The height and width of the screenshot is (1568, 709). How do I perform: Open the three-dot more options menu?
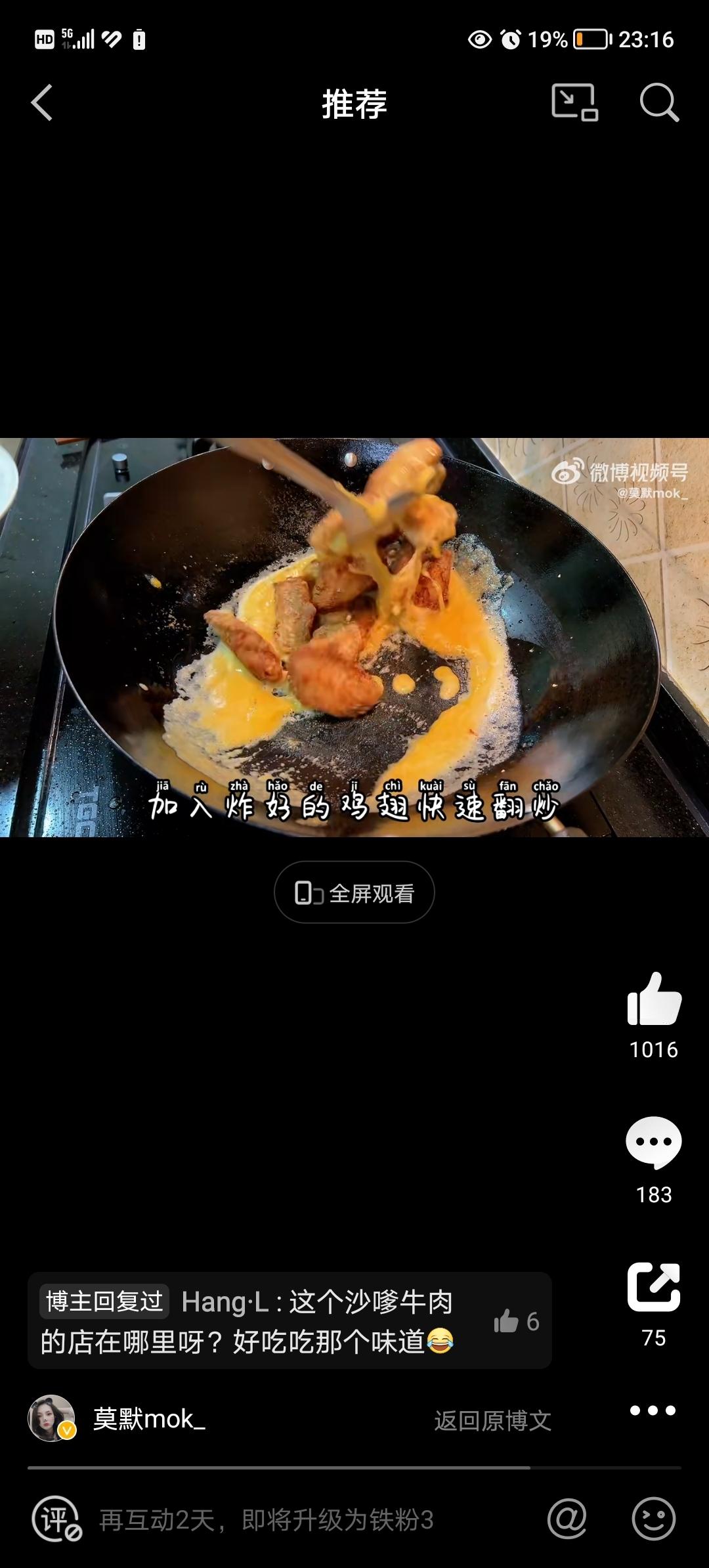653,1410
